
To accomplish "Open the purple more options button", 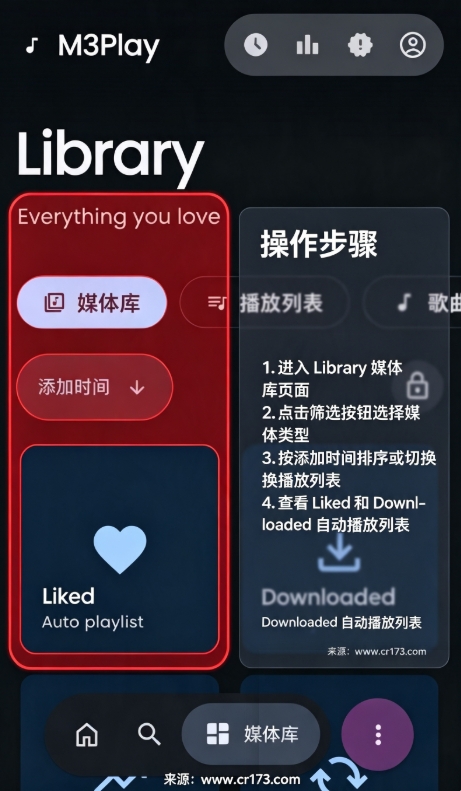I will [x=378, y=734].
